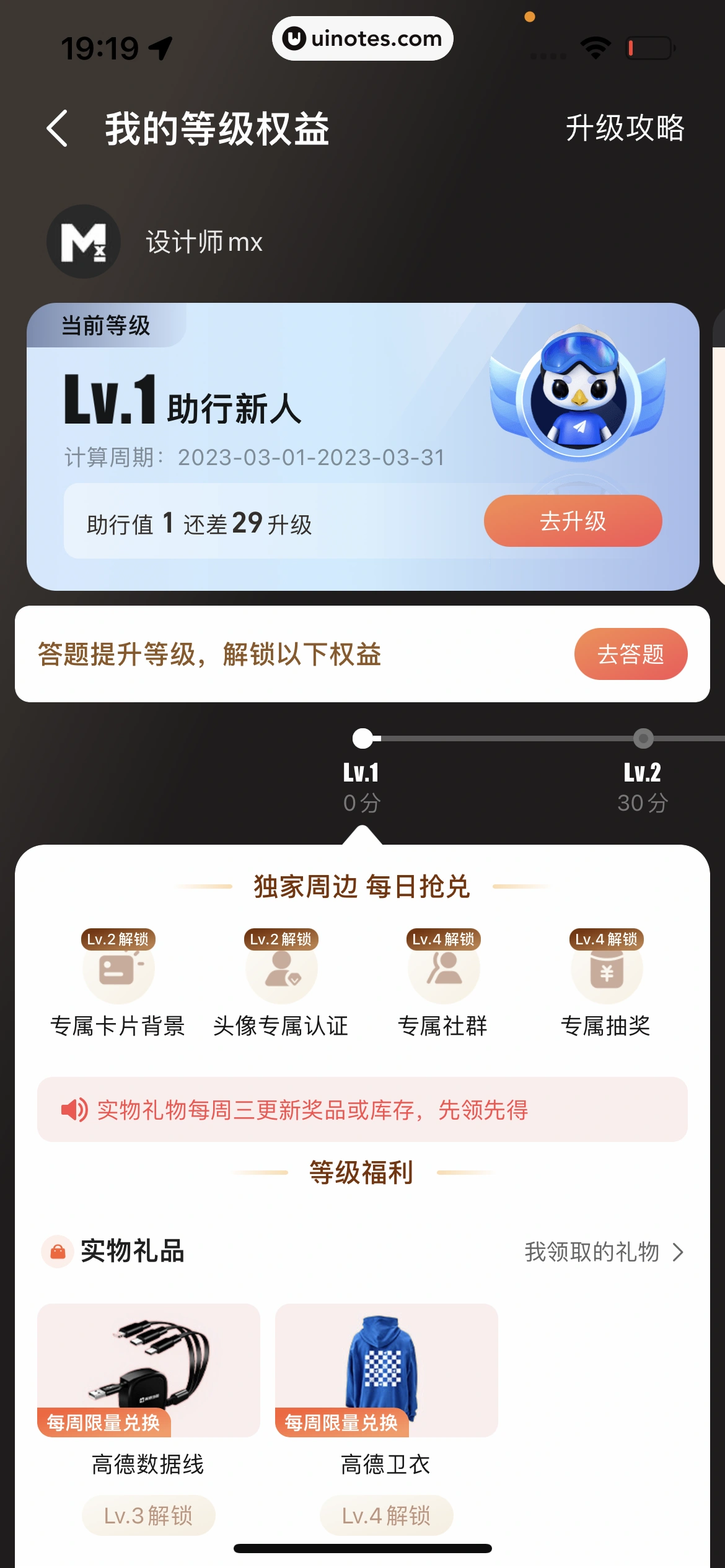The height and width of the screenshot is (1568, 725).
Task: Tap the 去升级 button
Action: tap(573, 521)
